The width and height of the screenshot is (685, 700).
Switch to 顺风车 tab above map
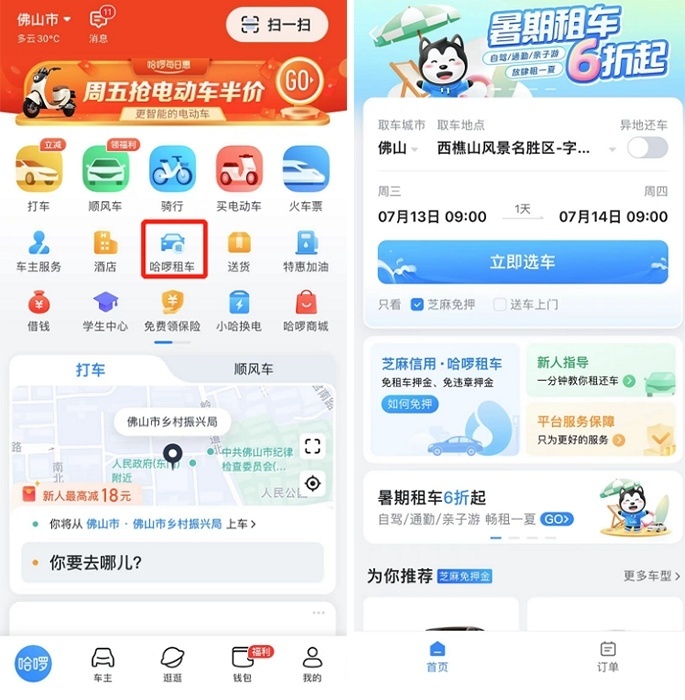click(x=253, y=369)
